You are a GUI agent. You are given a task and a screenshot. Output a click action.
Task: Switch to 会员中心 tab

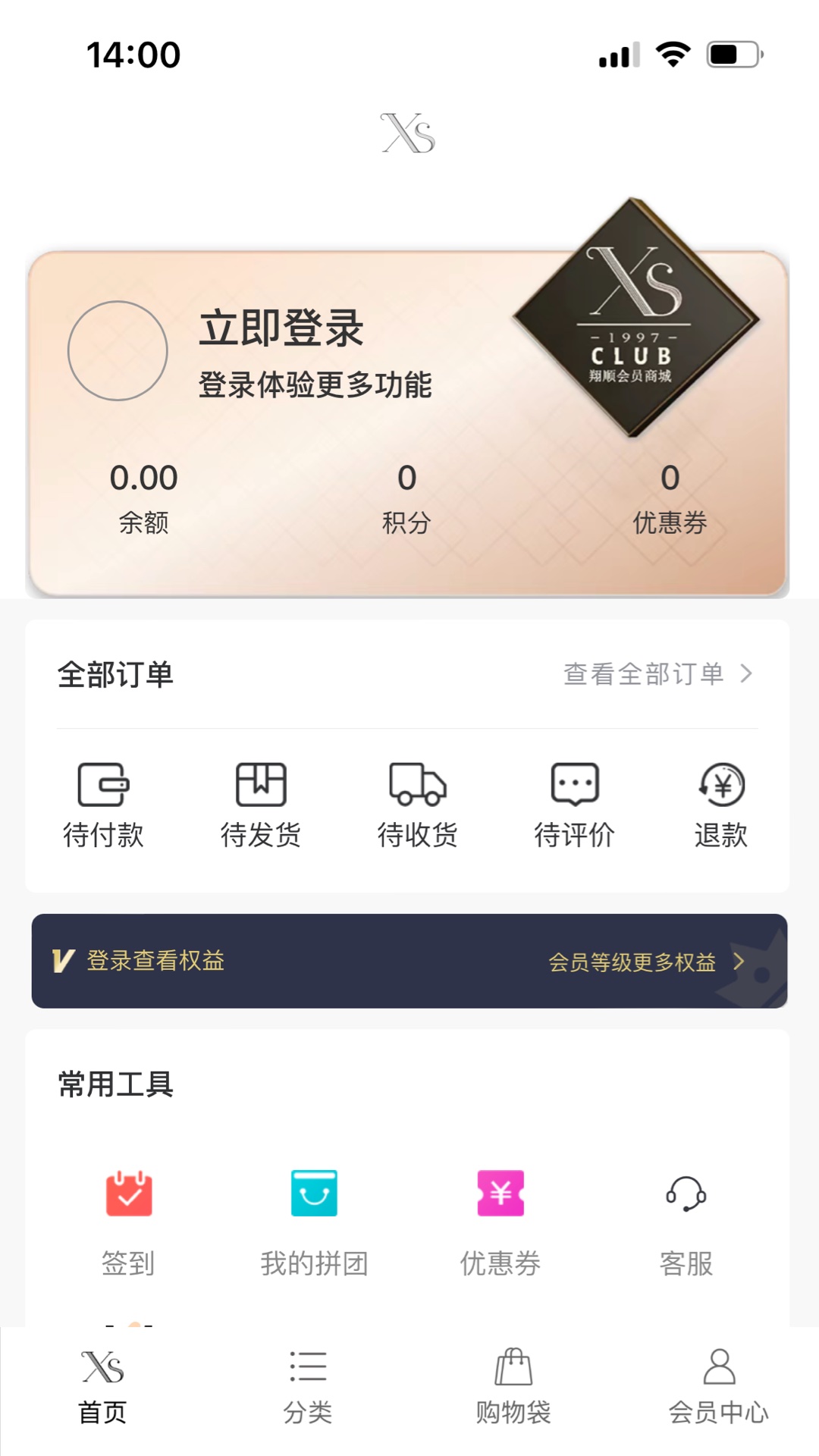pyautogui.click(x=719, y=1387)
